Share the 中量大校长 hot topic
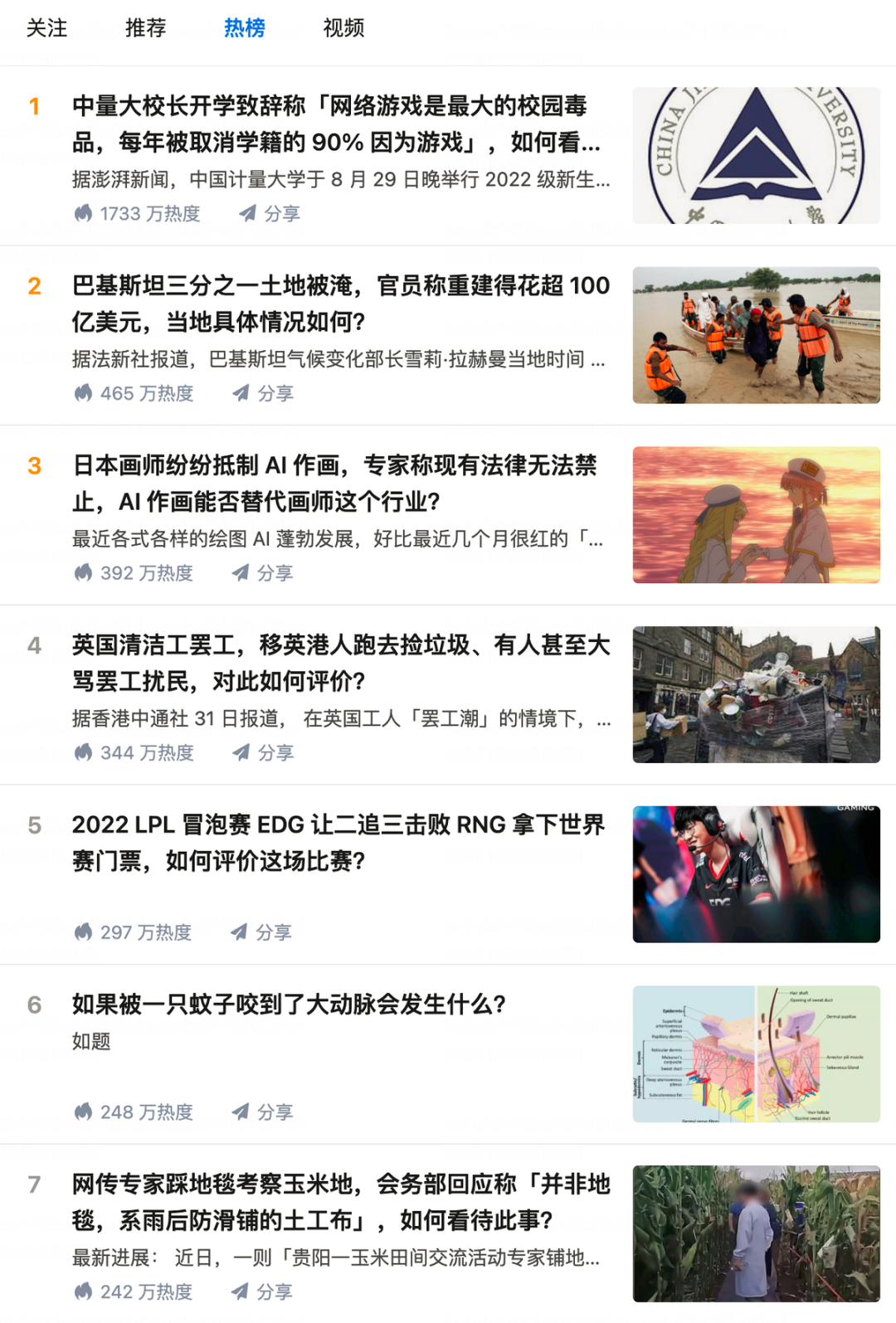The image size is (896, 1323). pyautogui.click(x=270, y=214)
